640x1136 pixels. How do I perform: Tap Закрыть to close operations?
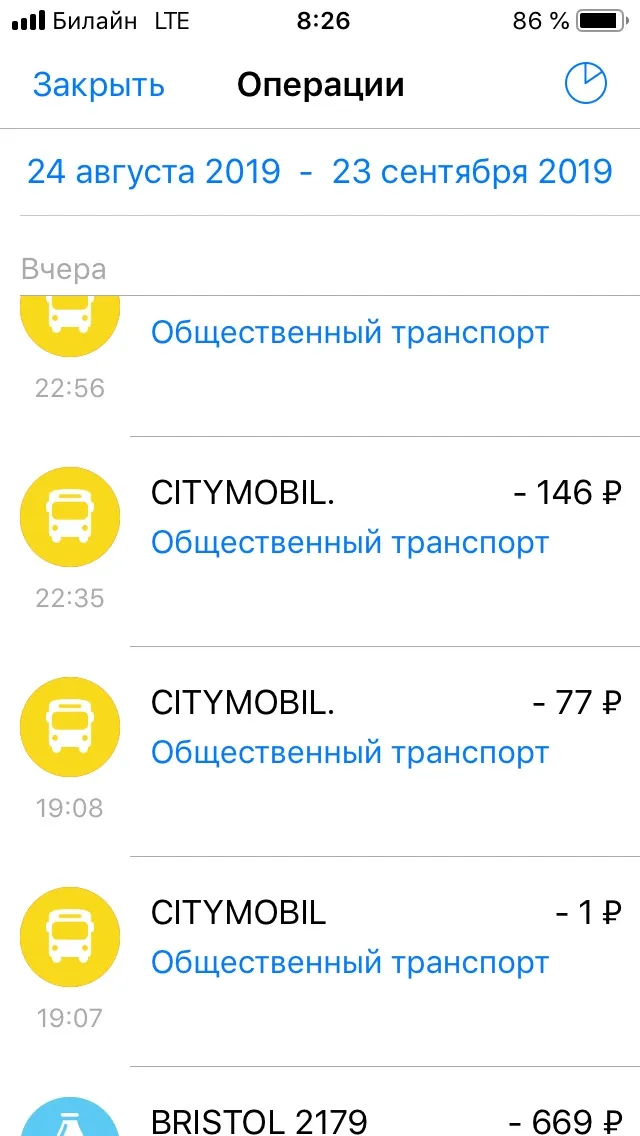pyautogui.click(x=99, y=85)
